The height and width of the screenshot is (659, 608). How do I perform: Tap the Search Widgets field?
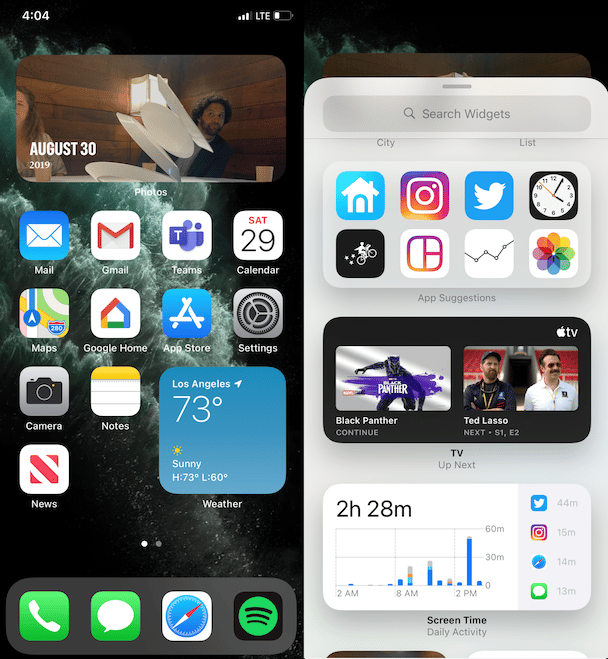point(457,114)
